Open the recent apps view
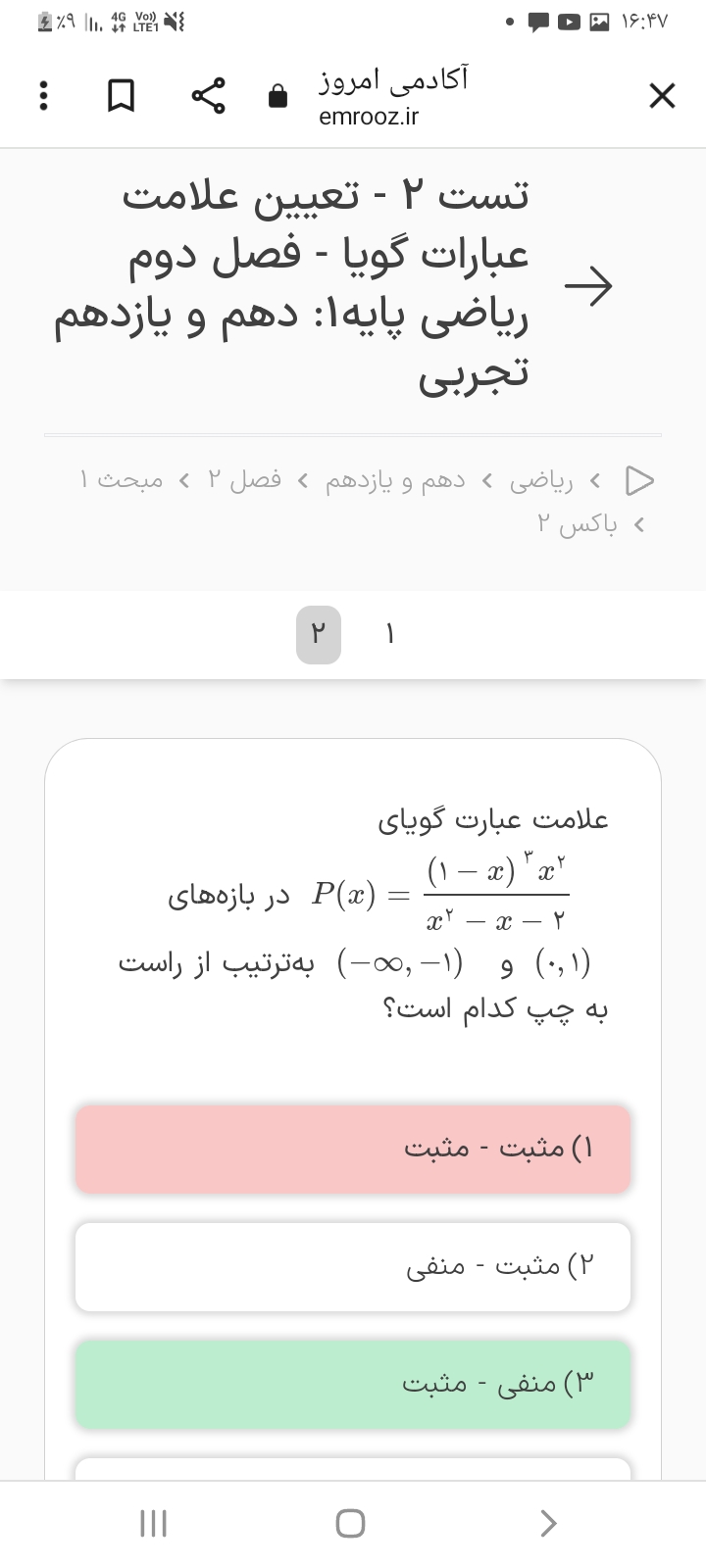The image size is (706, 1568). [154, 1523]
